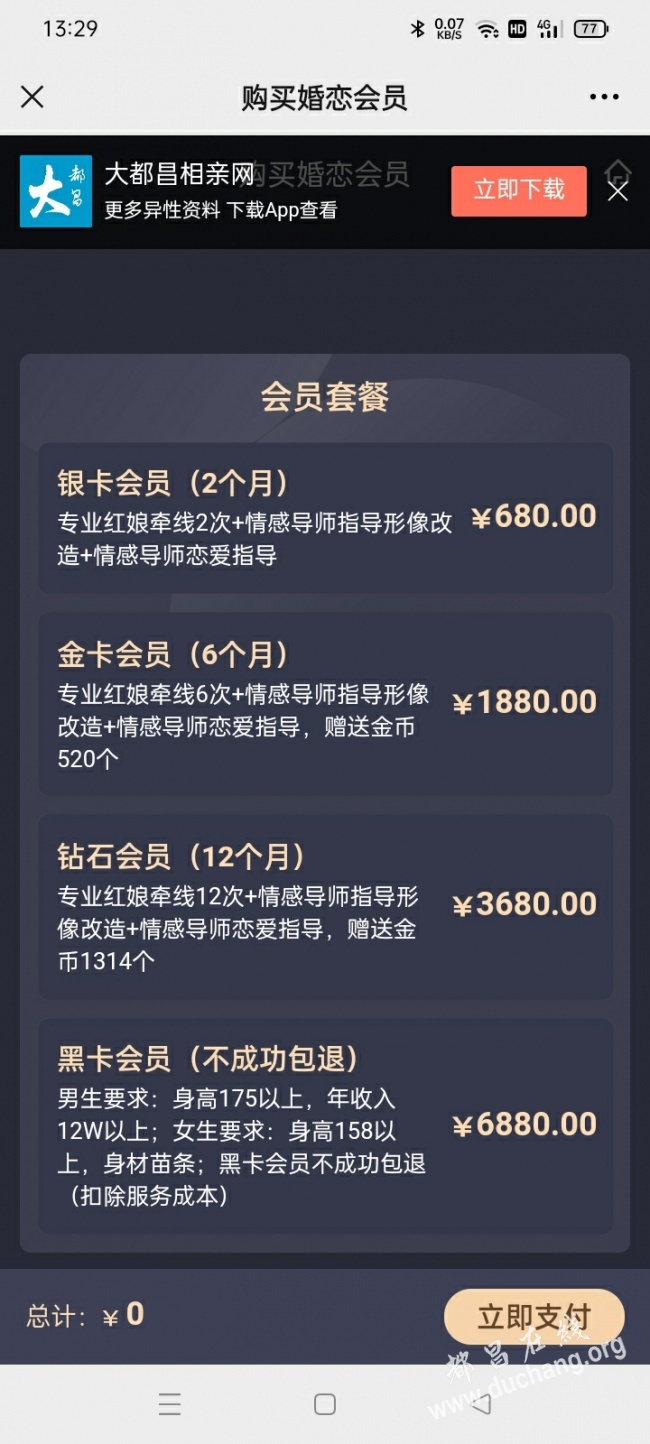650x1444 pixels.
Task: Pick the 钻石会员 12-month package
Action: tap(325, 906)
